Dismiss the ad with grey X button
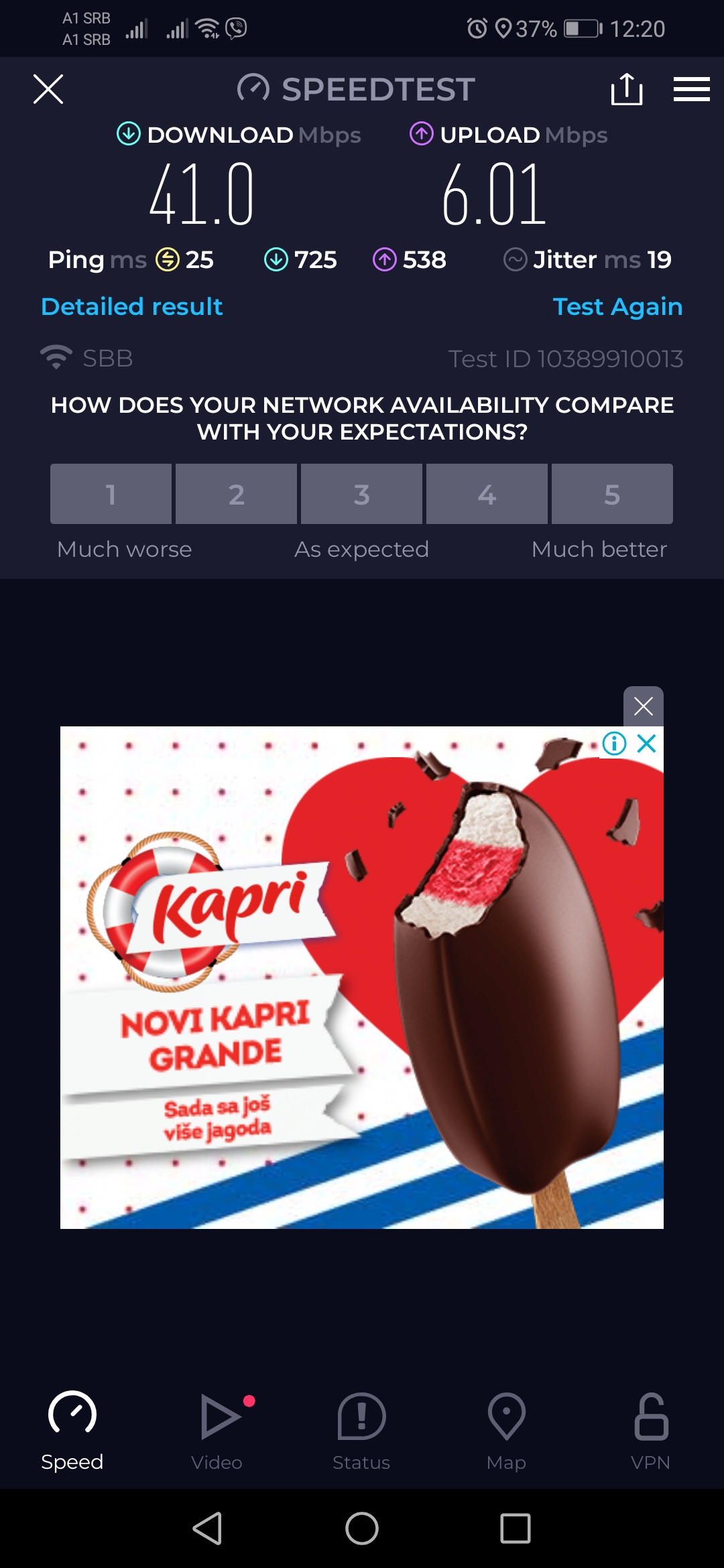This screenshot has width=724, height=1568. (x=643, y=706)
